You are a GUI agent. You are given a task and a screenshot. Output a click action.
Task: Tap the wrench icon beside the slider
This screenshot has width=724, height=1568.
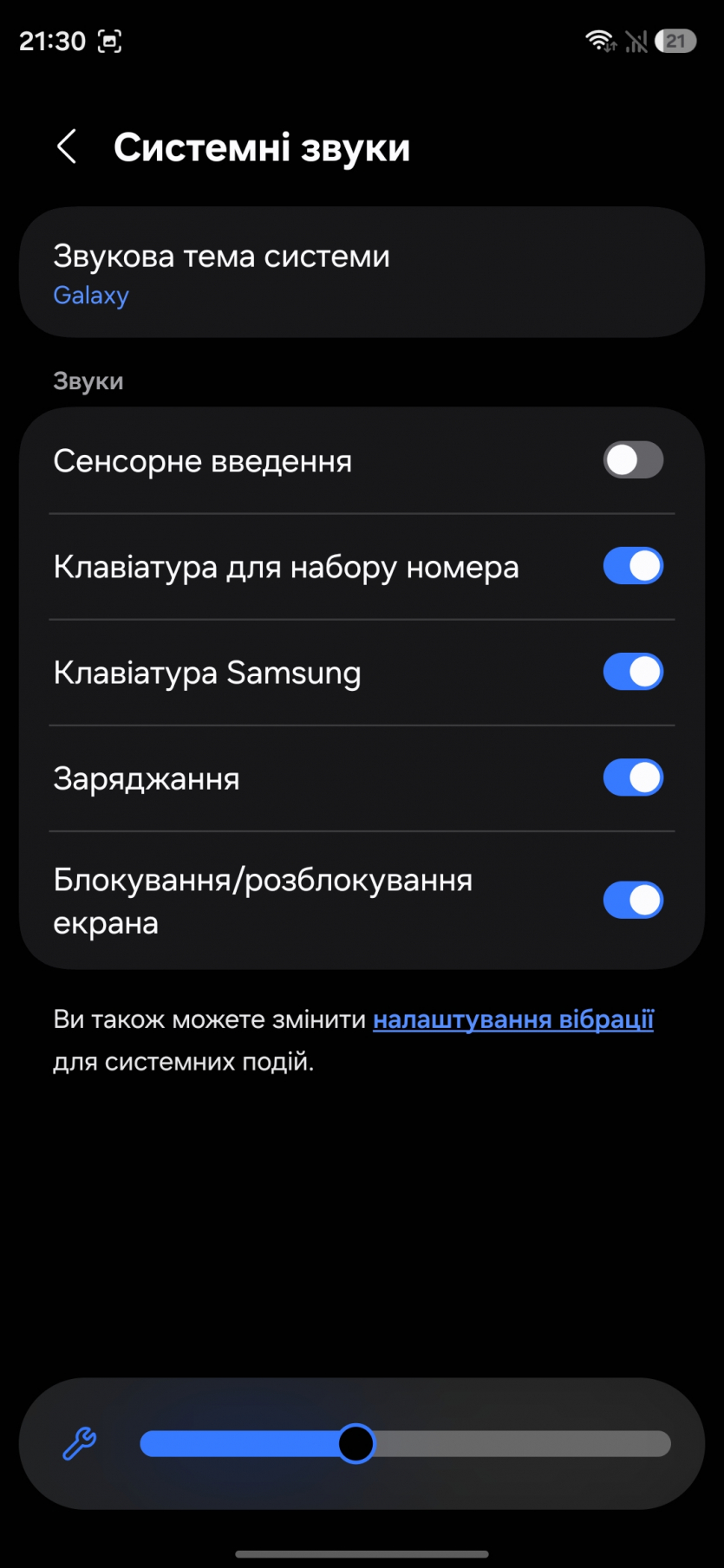coord(80,1444)
